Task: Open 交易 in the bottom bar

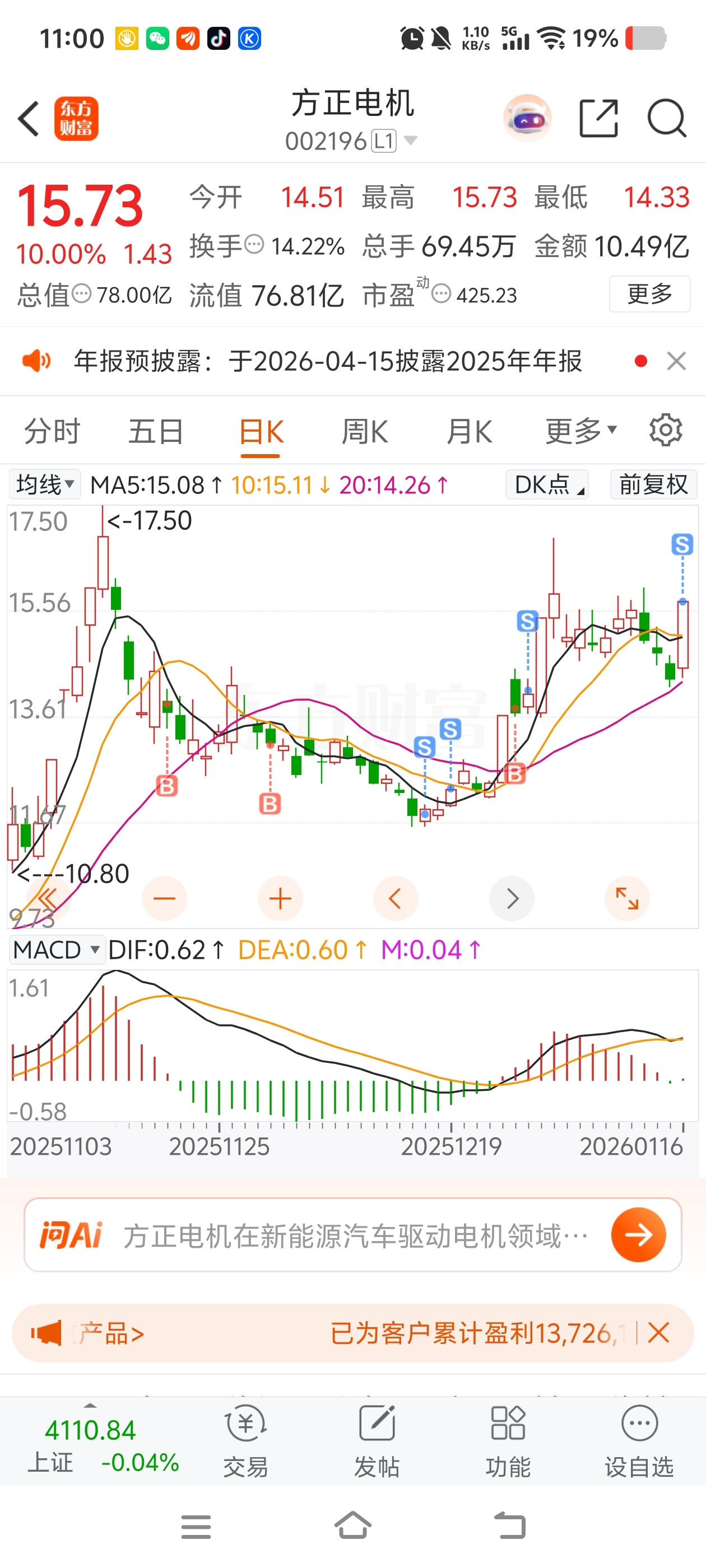Action: pyautogui.click(x=245, y=1441)
